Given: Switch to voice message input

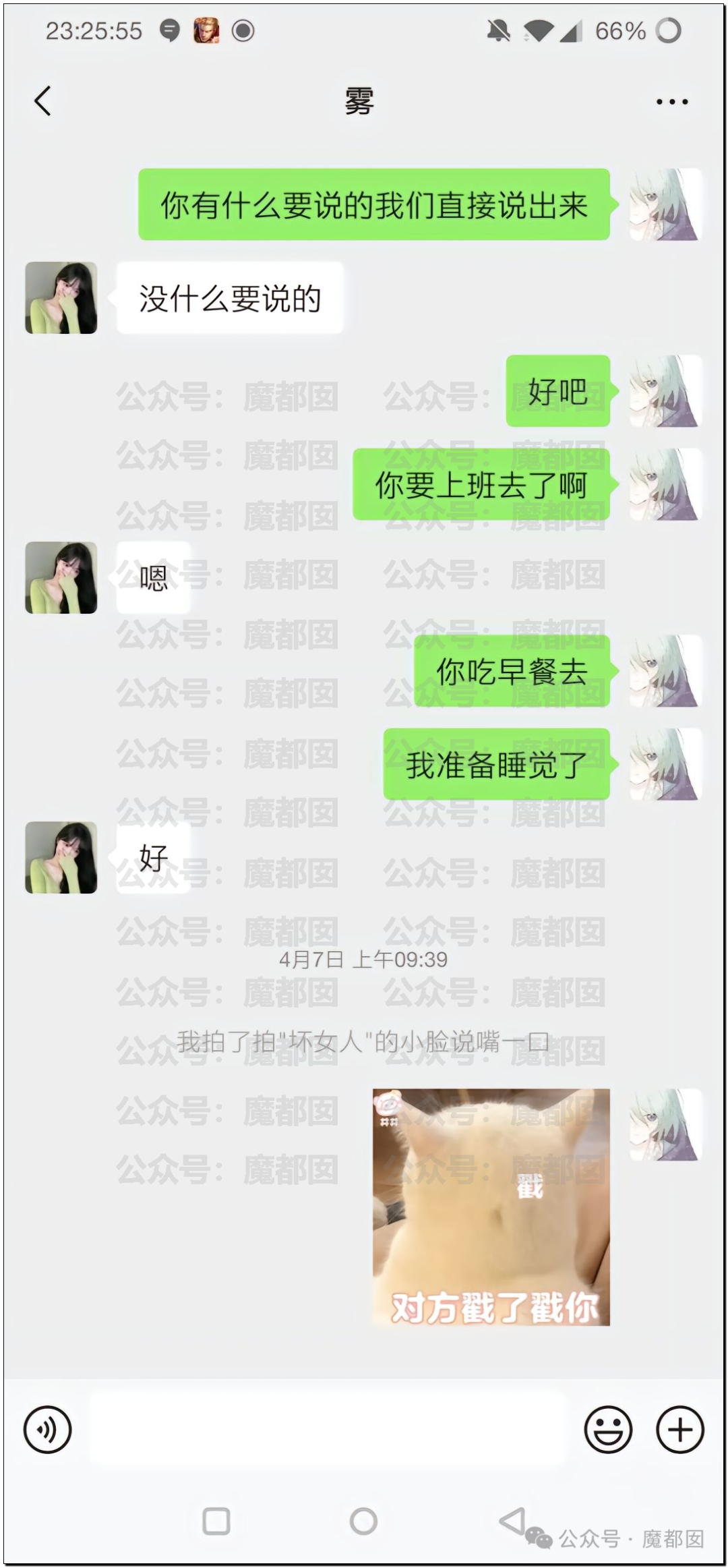Looking at the screenshot, I should [47, 1429].
